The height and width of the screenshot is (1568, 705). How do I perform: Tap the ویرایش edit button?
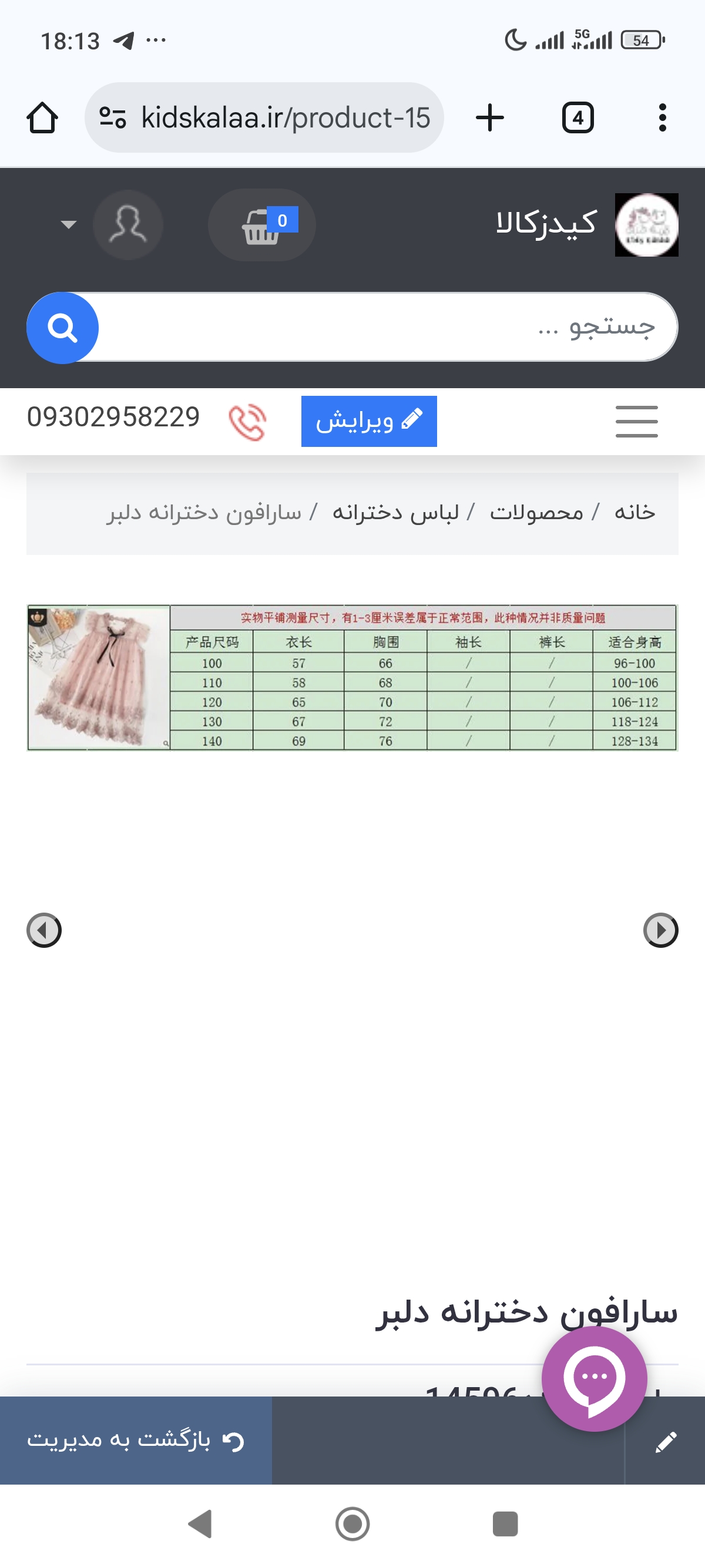[369, 421]
